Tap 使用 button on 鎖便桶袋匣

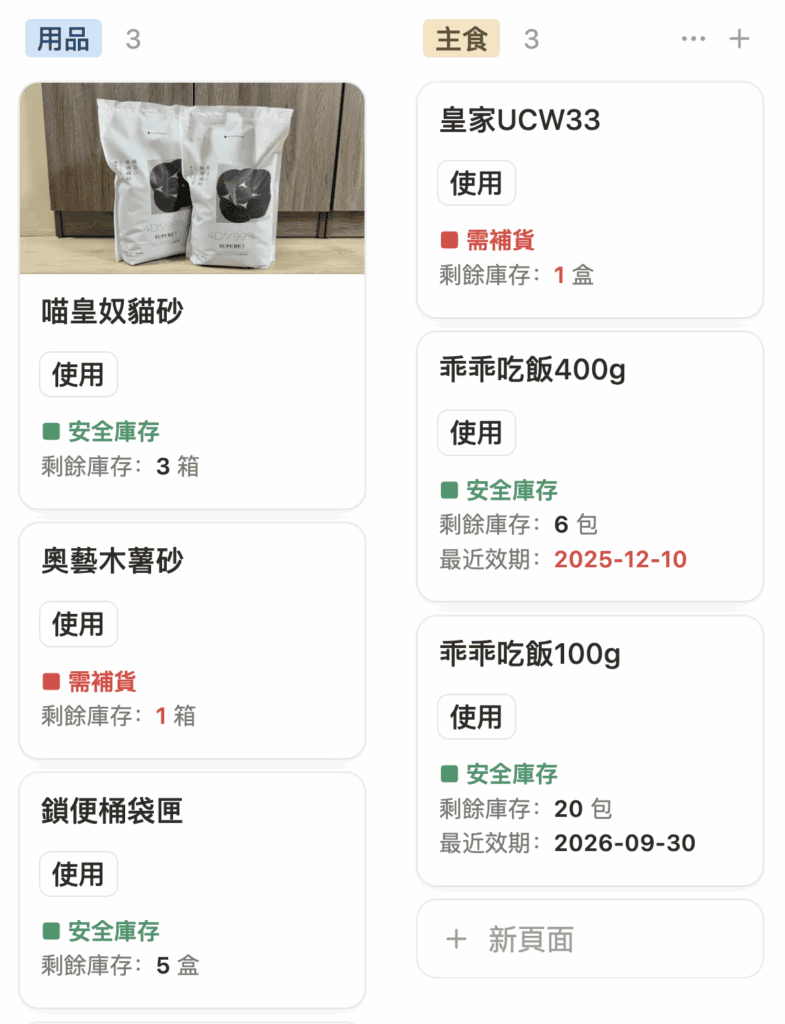click(x=78, y=874)
